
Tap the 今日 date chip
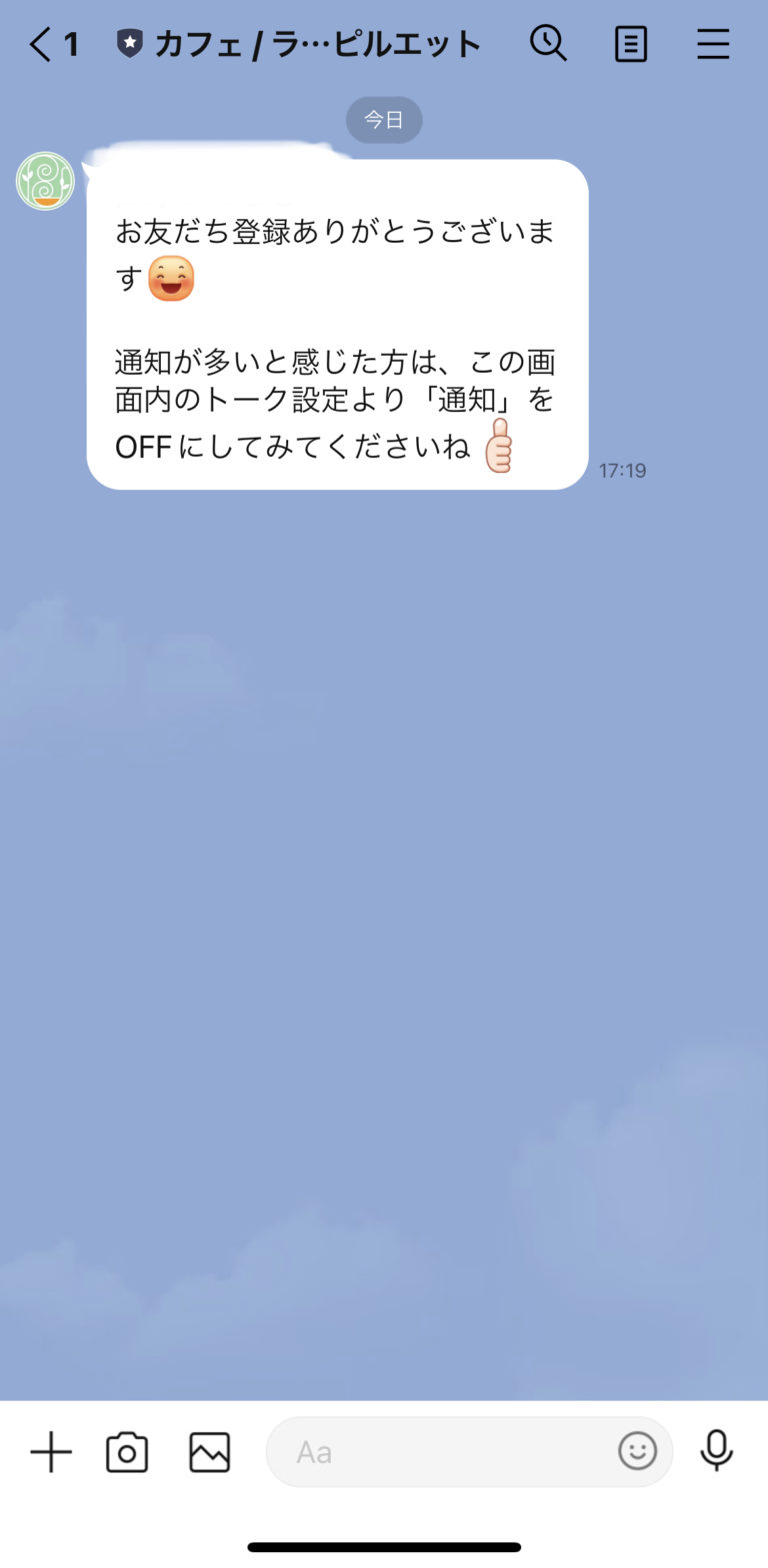coord(384,119)
